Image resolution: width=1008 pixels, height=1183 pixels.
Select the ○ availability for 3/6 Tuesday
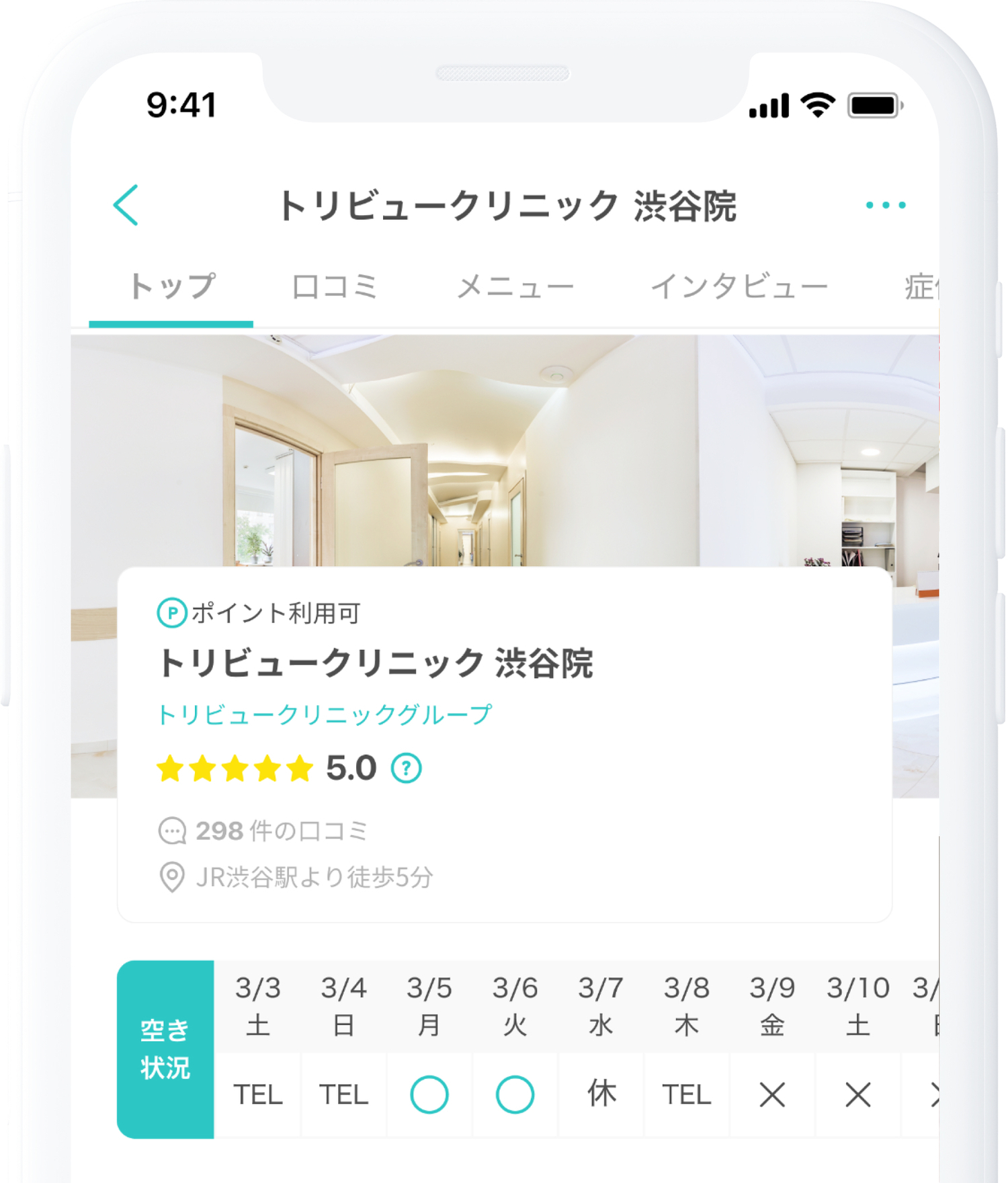click(515, 1094)
